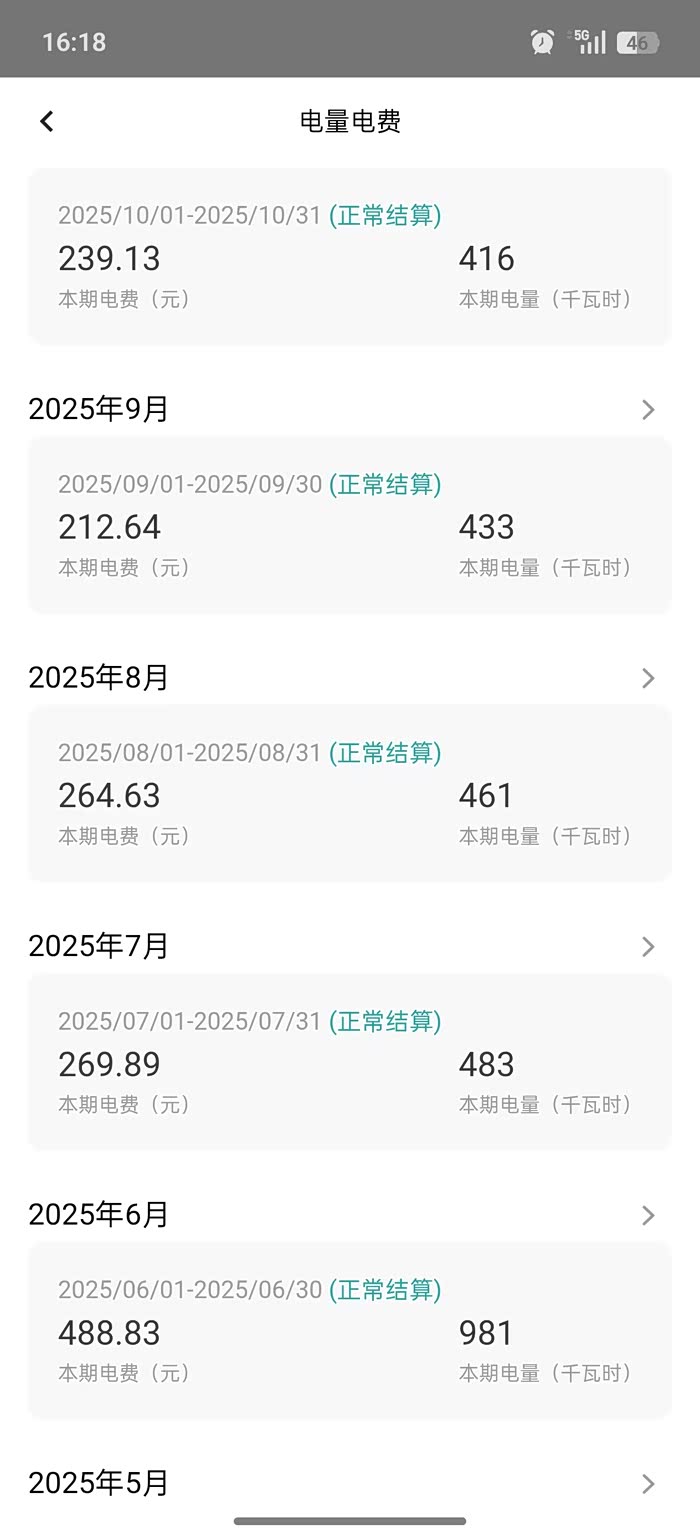
Task: Open the 2025年9月 bill details
Action: click(648, 409)
